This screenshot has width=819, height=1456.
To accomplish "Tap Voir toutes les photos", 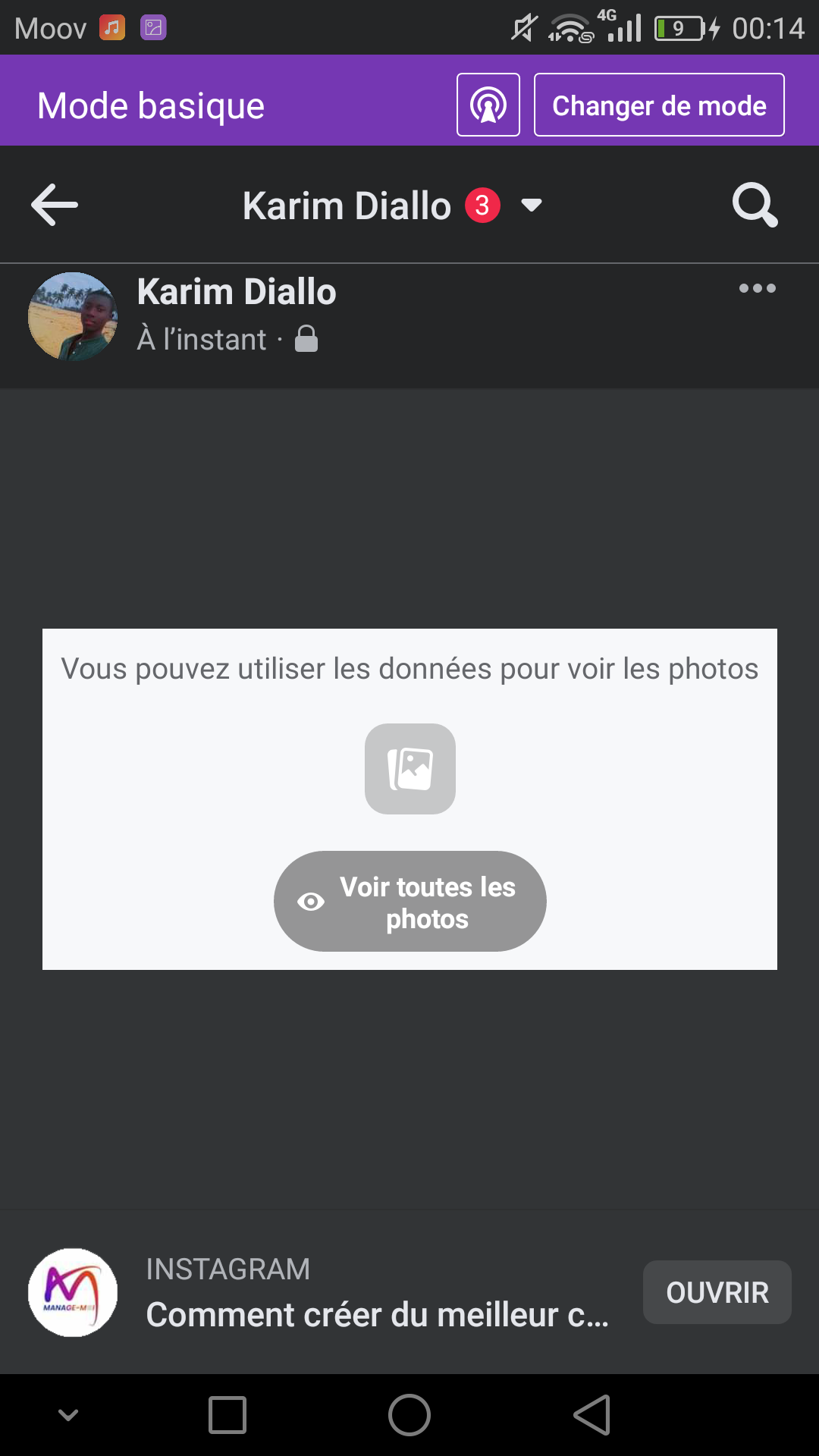I will 410,902.
